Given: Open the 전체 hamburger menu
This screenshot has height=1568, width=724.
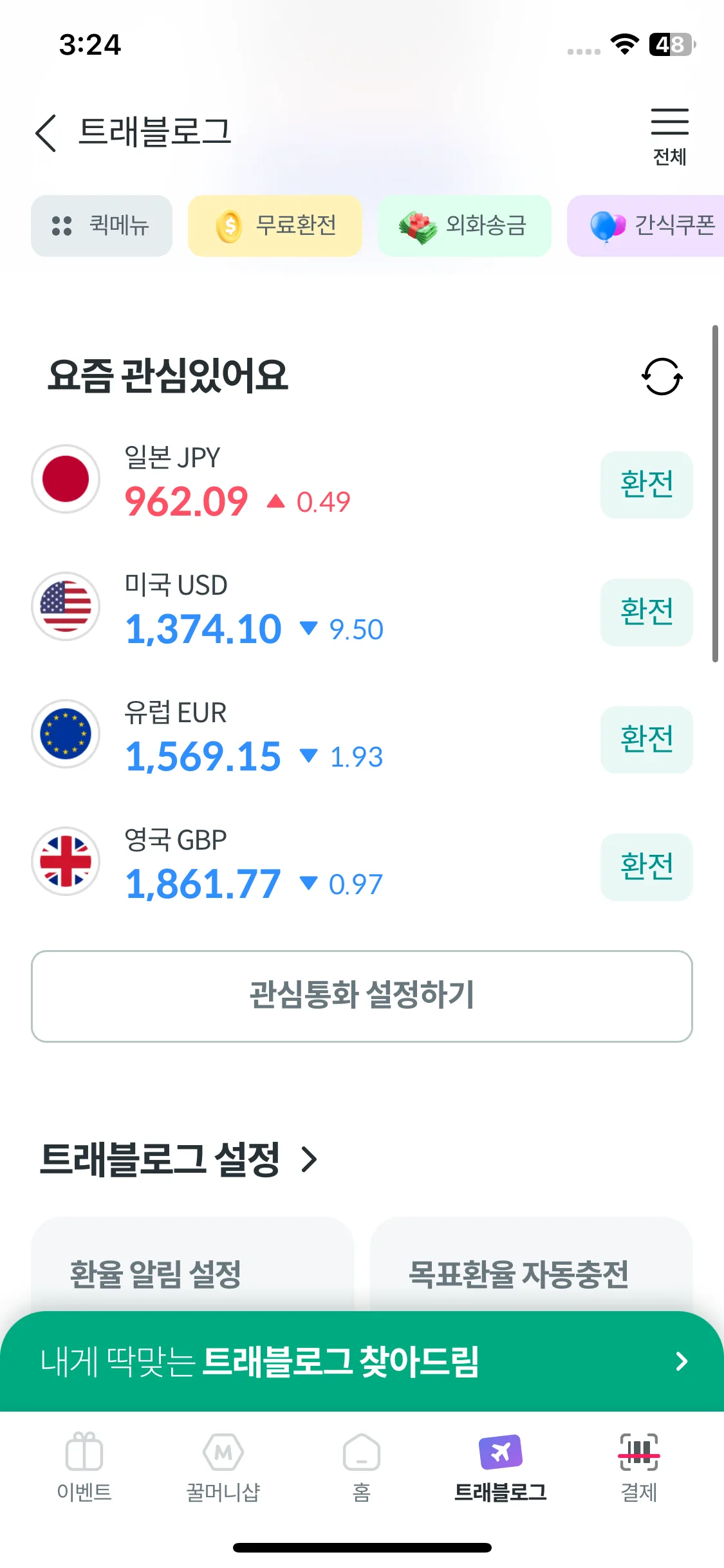Looking at the screenshot, I should (x=669, y=136).
